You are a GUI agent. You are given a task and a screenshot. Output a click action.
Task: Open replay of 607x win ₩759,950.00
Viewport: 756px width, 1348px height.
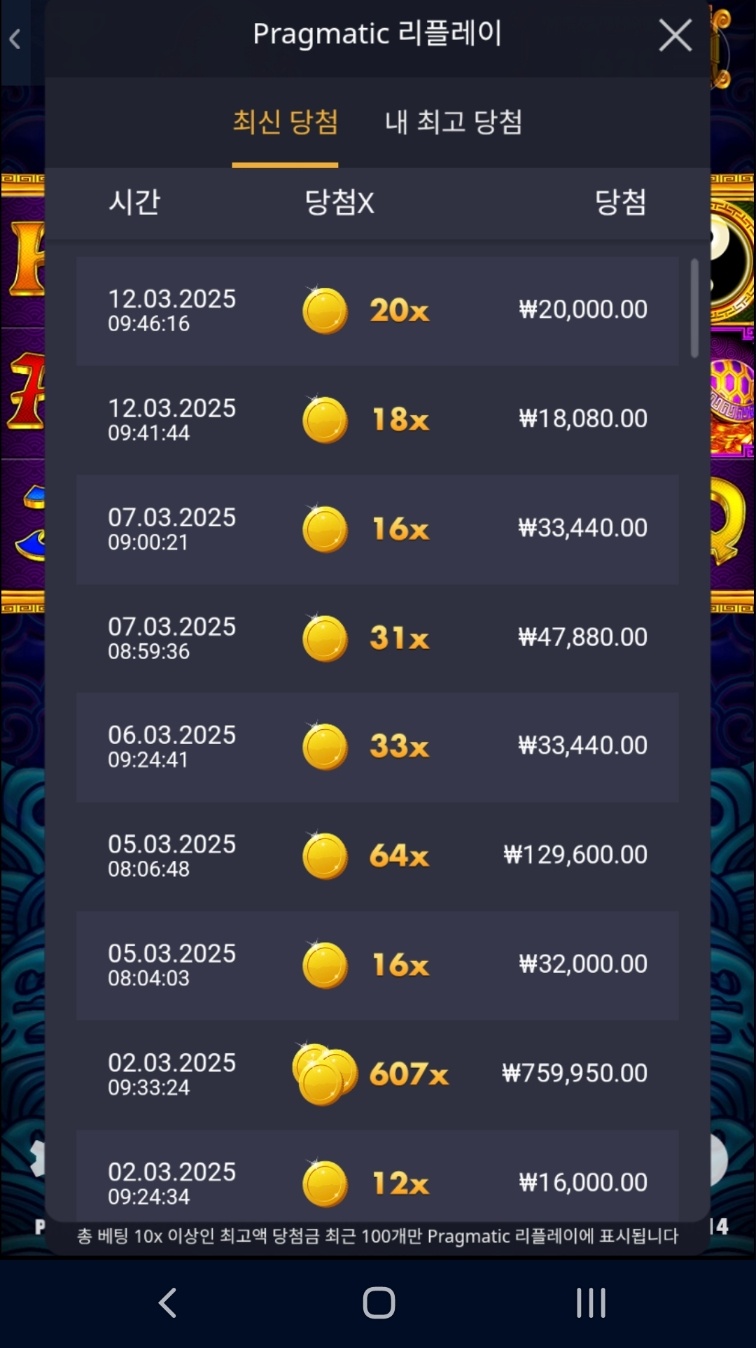(x=377, y=1073)
